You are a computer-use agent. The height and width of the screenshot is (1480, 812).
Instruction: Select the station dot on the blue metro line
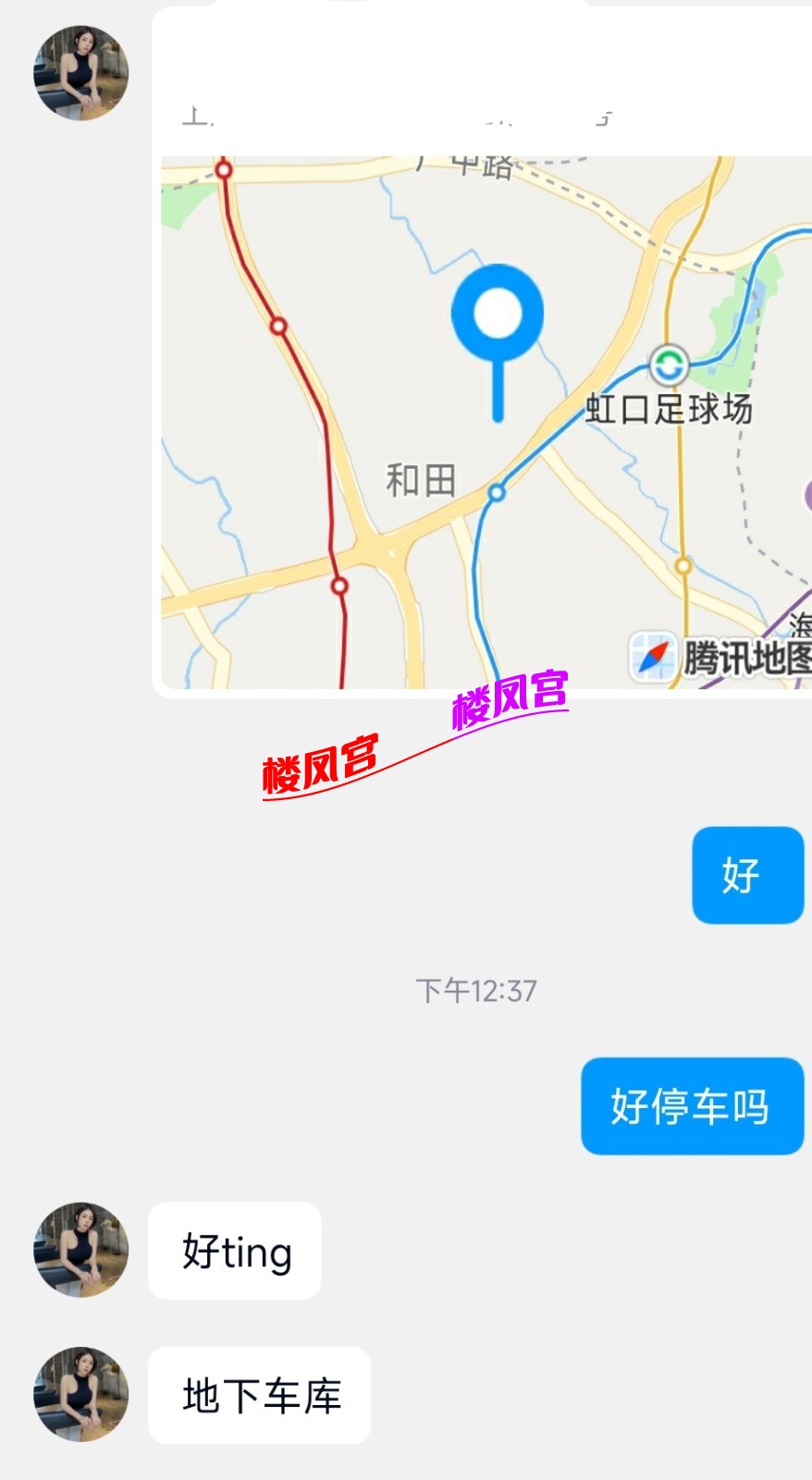(x=498, y=494)
